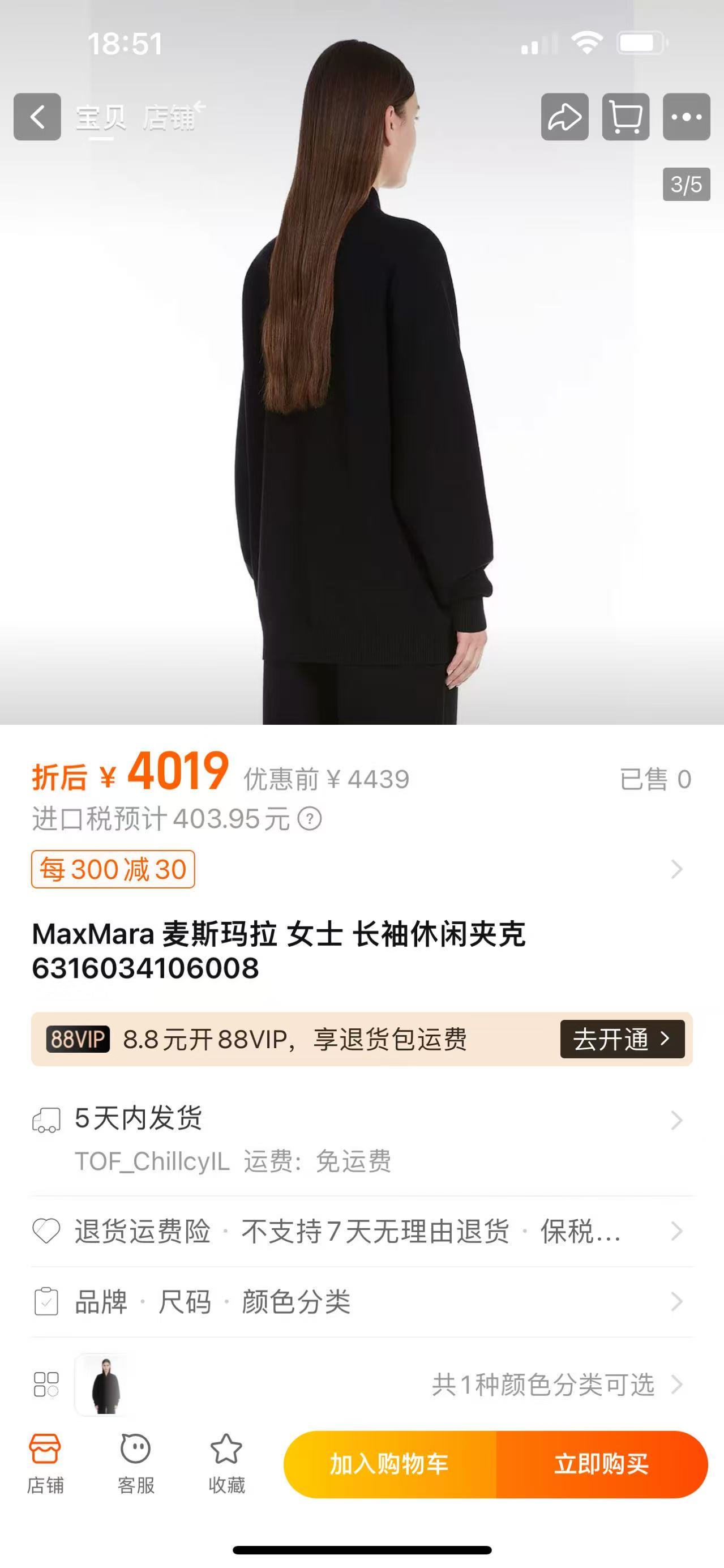724x1568 pixels.
Task: View the 每300减30 coupon details
Action: [113, 869]
